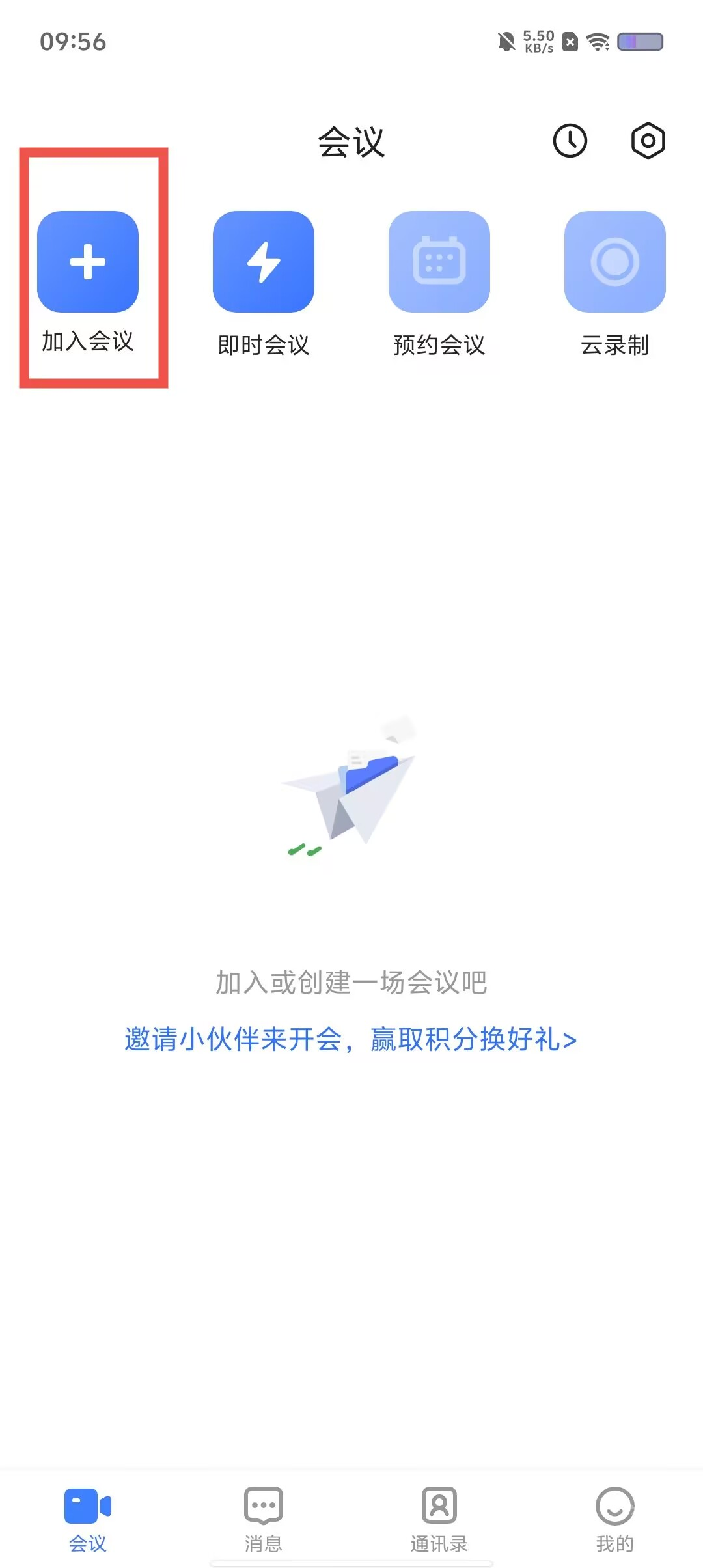Open the 邀请小伙伴来开会 invite link
The height and width of the screenshot is (1568, 703).
click(x=351, y=1039)
